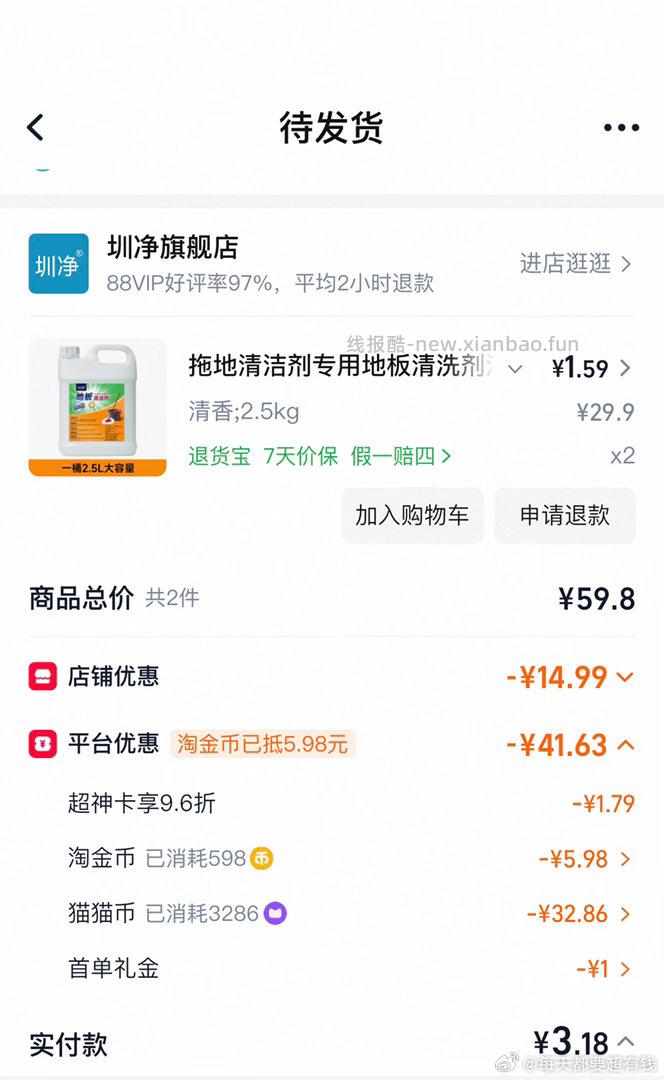Go back with the top-left arrow
Screen dimensions: 664x1080
tap(36, 127)
